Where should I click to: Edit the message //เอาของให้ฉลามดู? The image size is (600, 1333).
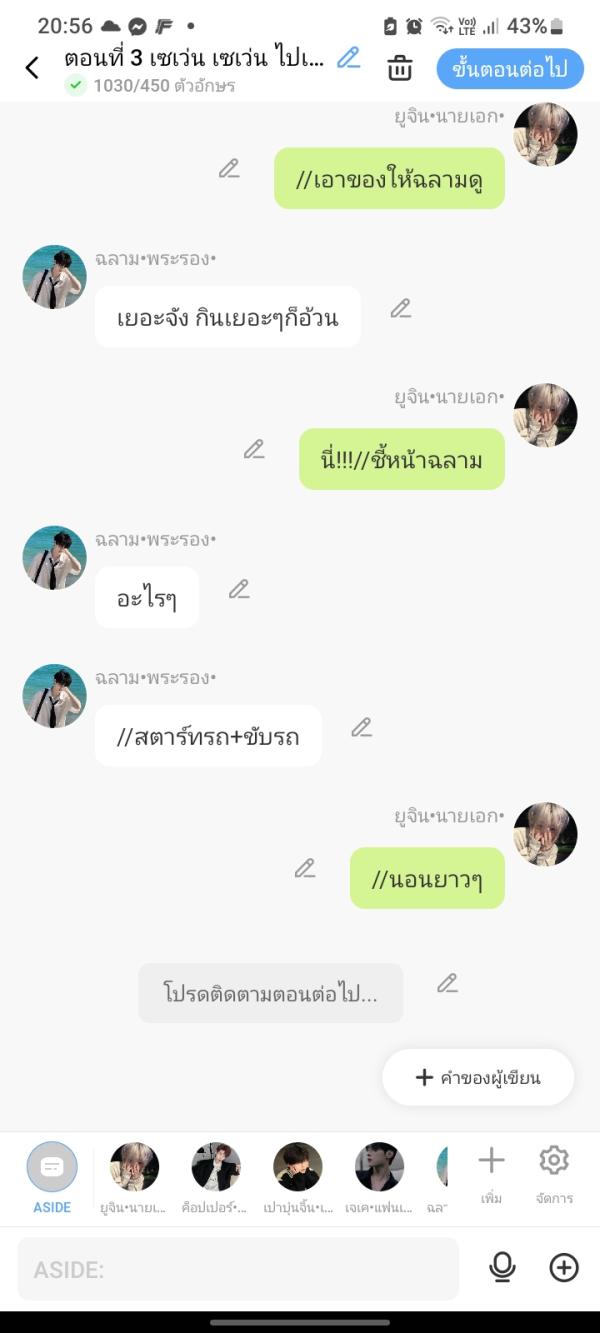[230, 169]
